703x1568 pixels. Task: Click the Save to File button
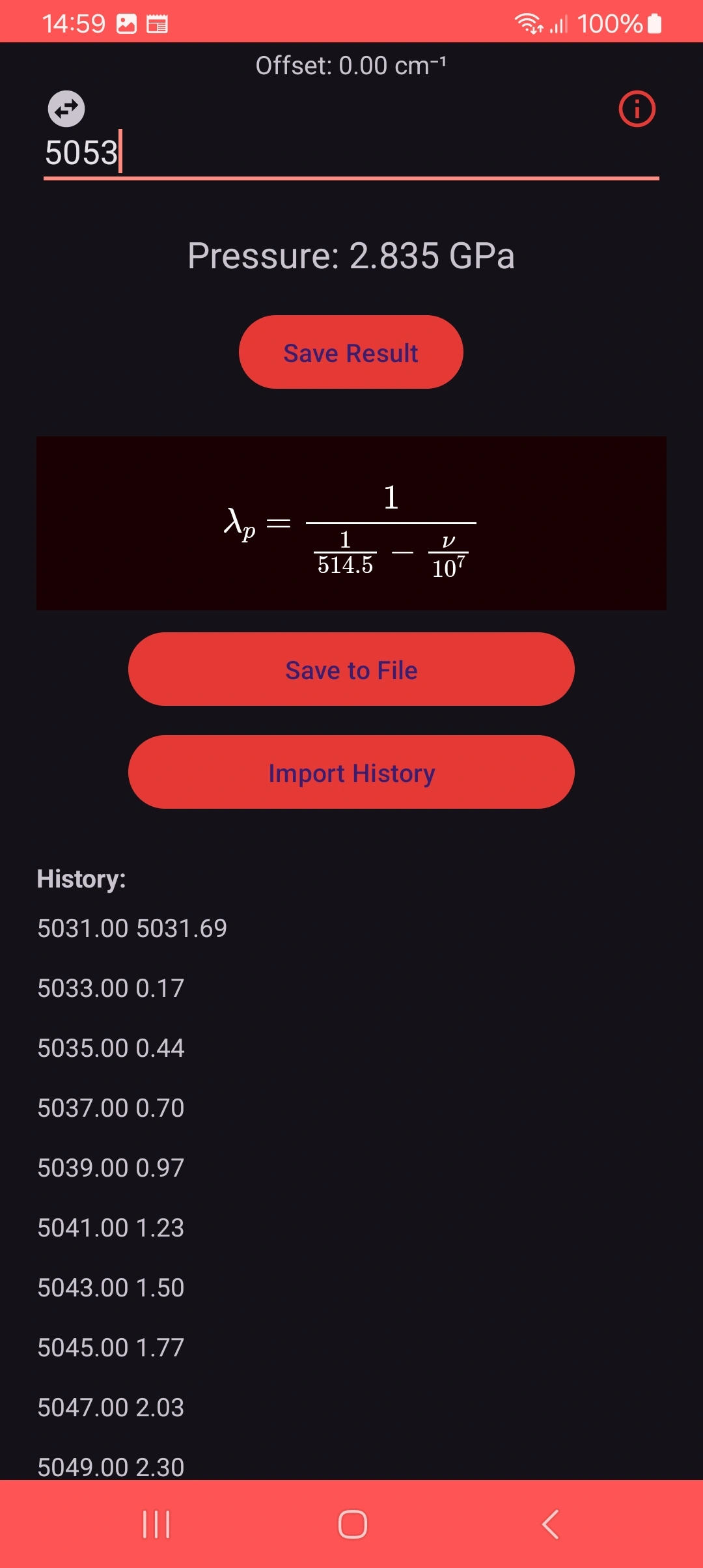coord(351,669)
